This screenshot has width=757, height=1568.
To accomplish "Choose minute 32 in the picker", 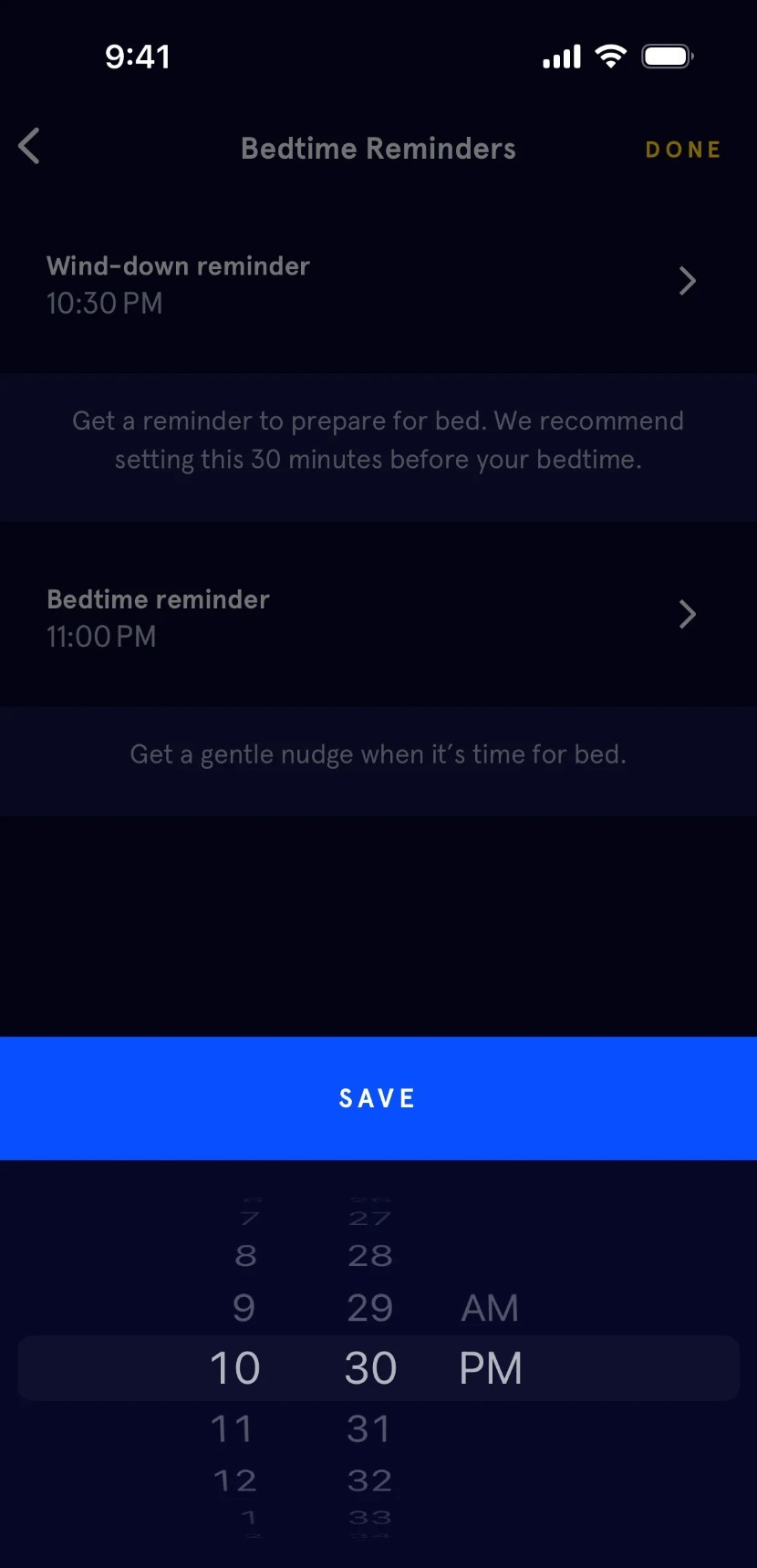I will [369, 1480].
